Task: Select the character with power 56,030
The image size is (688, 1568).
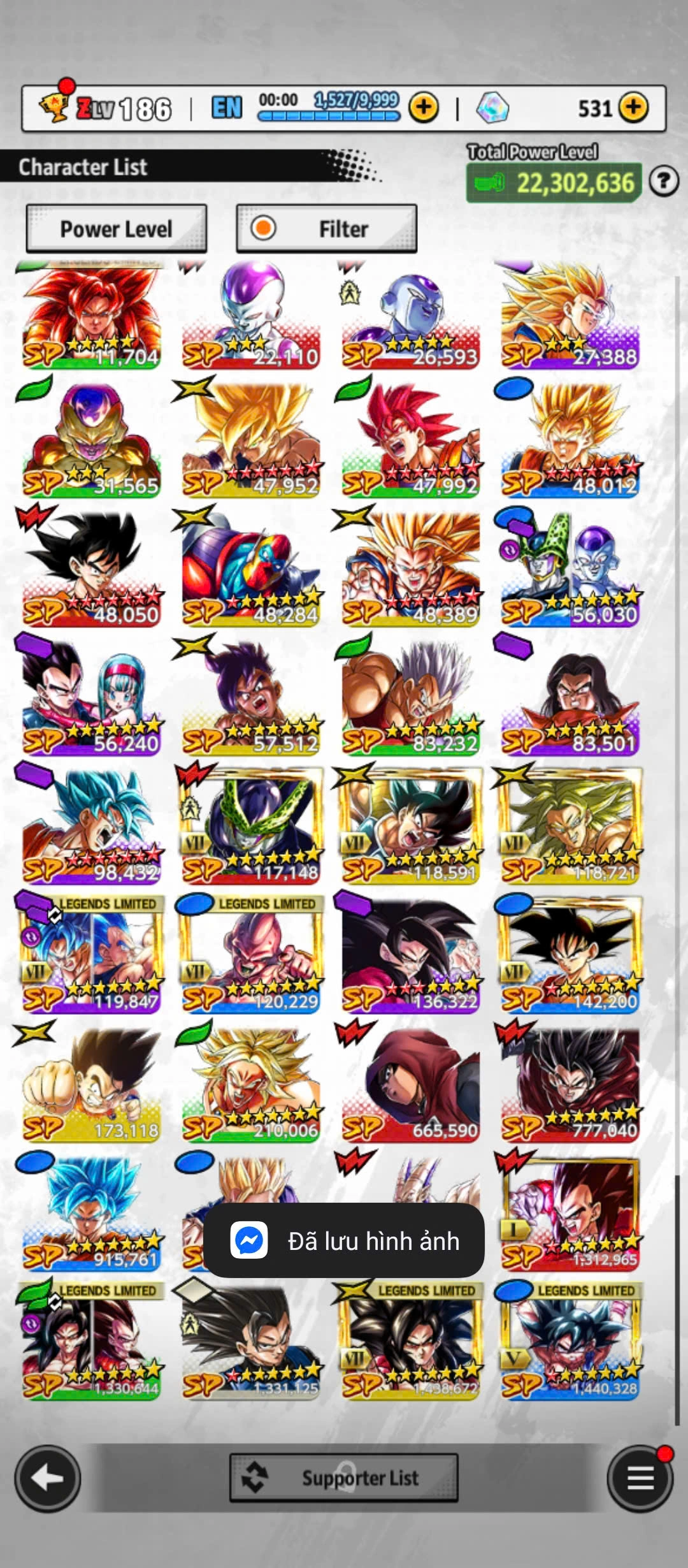Action: click(569, 567)
